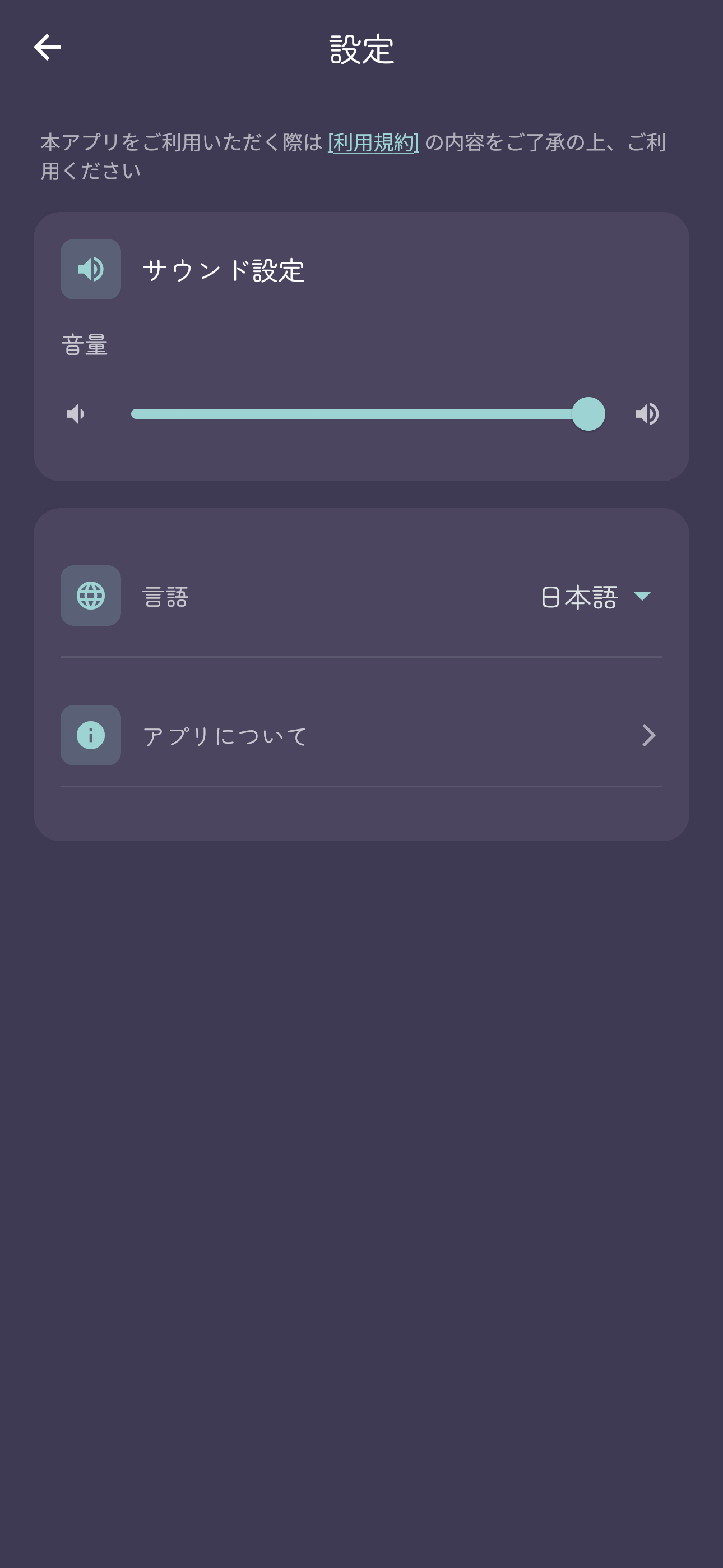Click the info icon beside アプリについて
The image size is (723, 1568).
(90, 735)
